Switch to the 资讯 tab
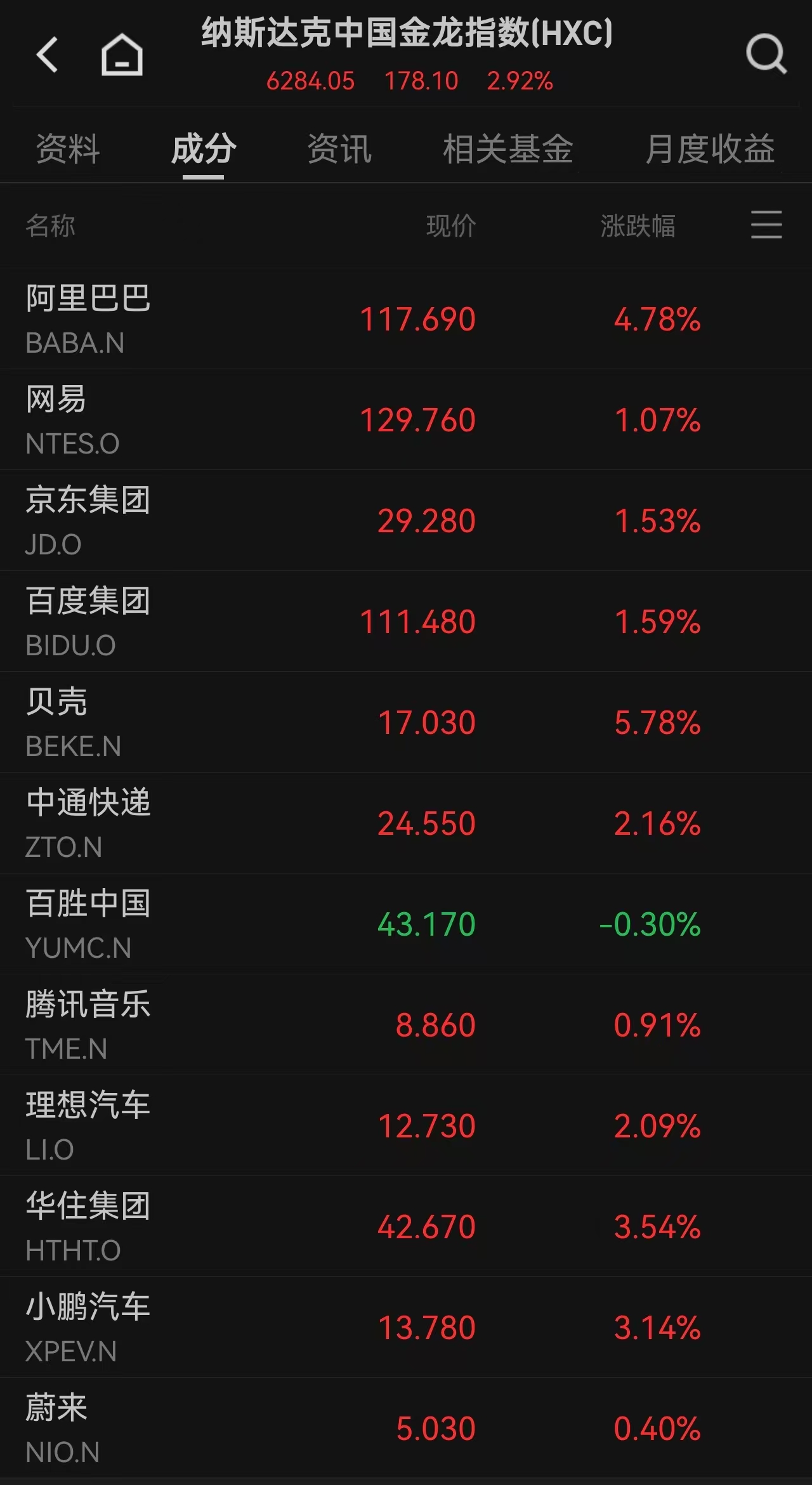 (339, 149)
